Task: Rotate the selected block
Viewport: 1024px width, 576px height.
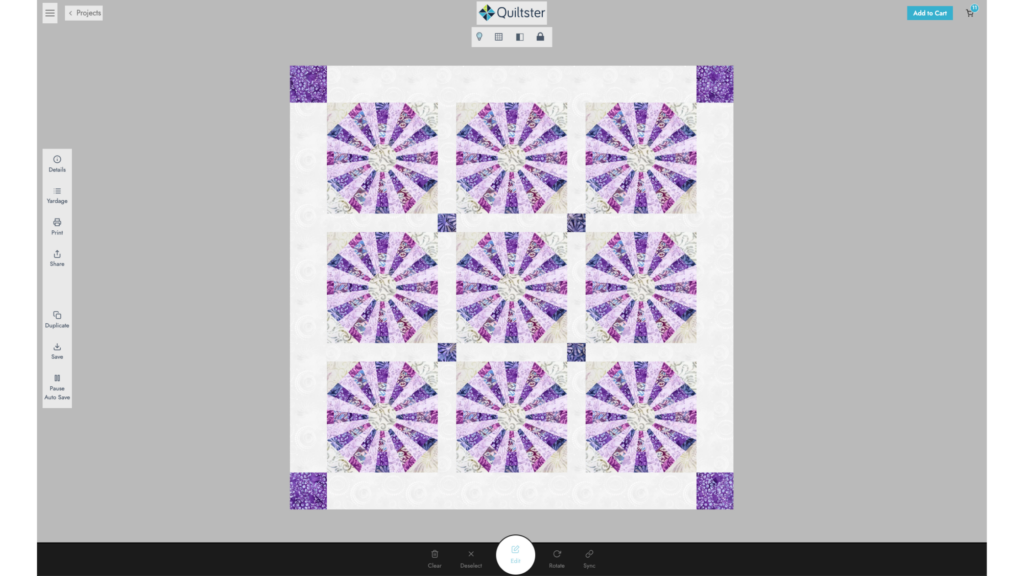Action: [x=557, y=557]
